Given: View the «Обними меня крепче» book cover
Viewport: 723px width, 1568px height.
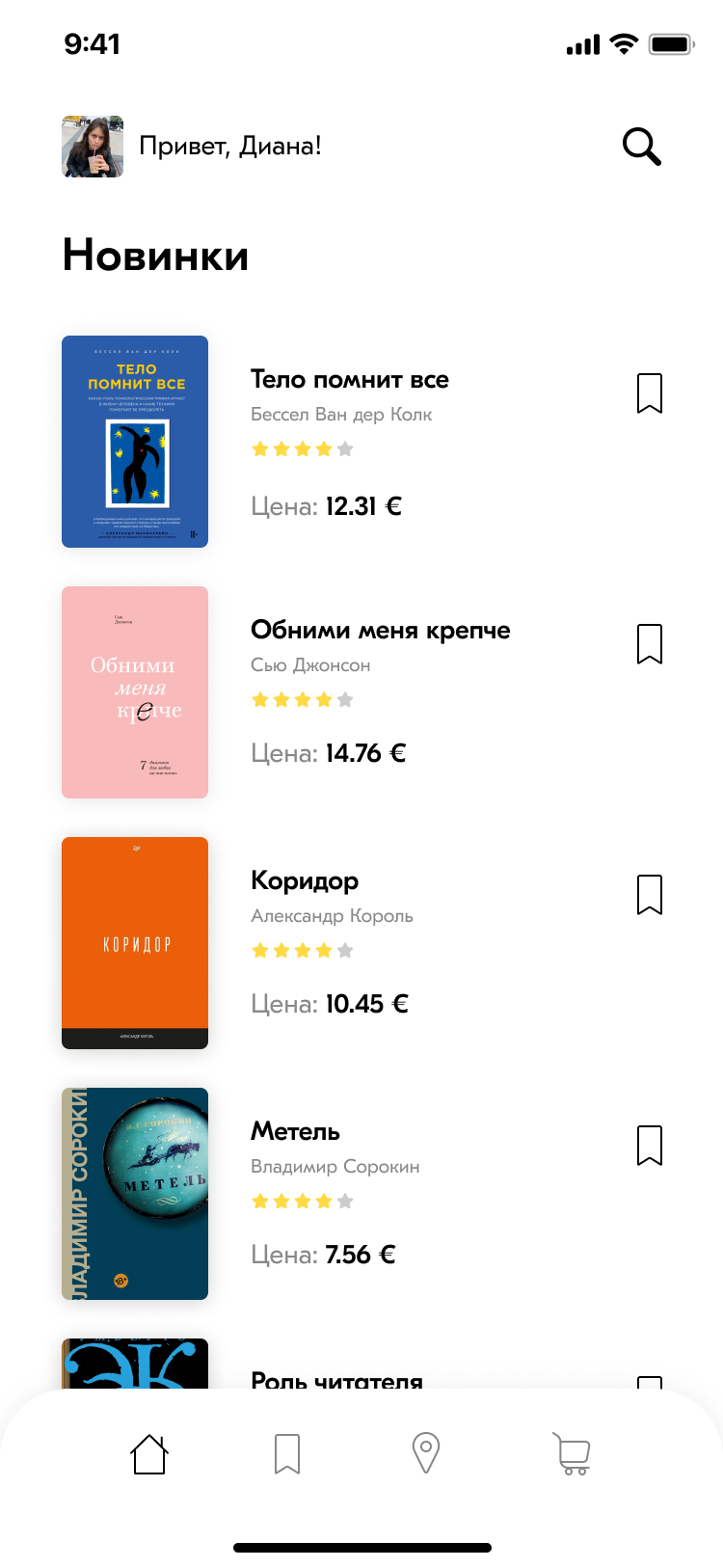Looking at the screenshot, I should [x=135, y=692].
